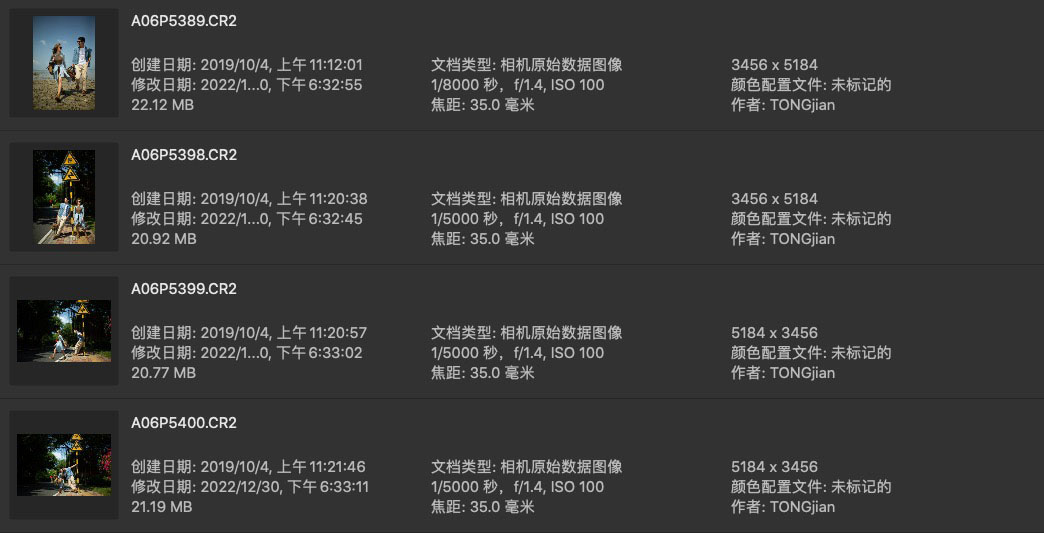
Task: Choose the A06P5399.CR2 image entry
Action: 184,289
